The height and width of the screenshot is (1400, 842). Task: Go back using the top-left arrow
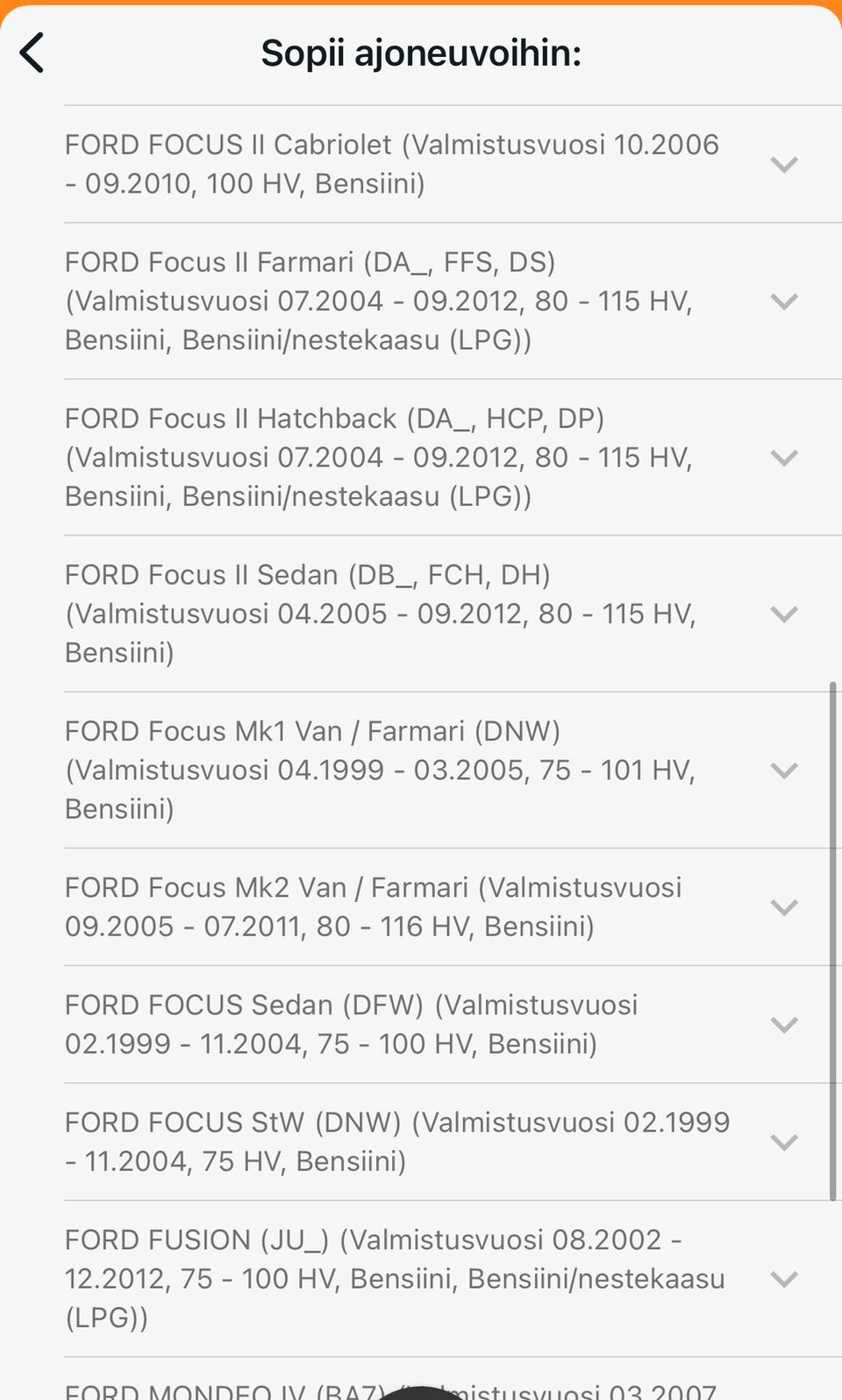(x=32, y=53)
